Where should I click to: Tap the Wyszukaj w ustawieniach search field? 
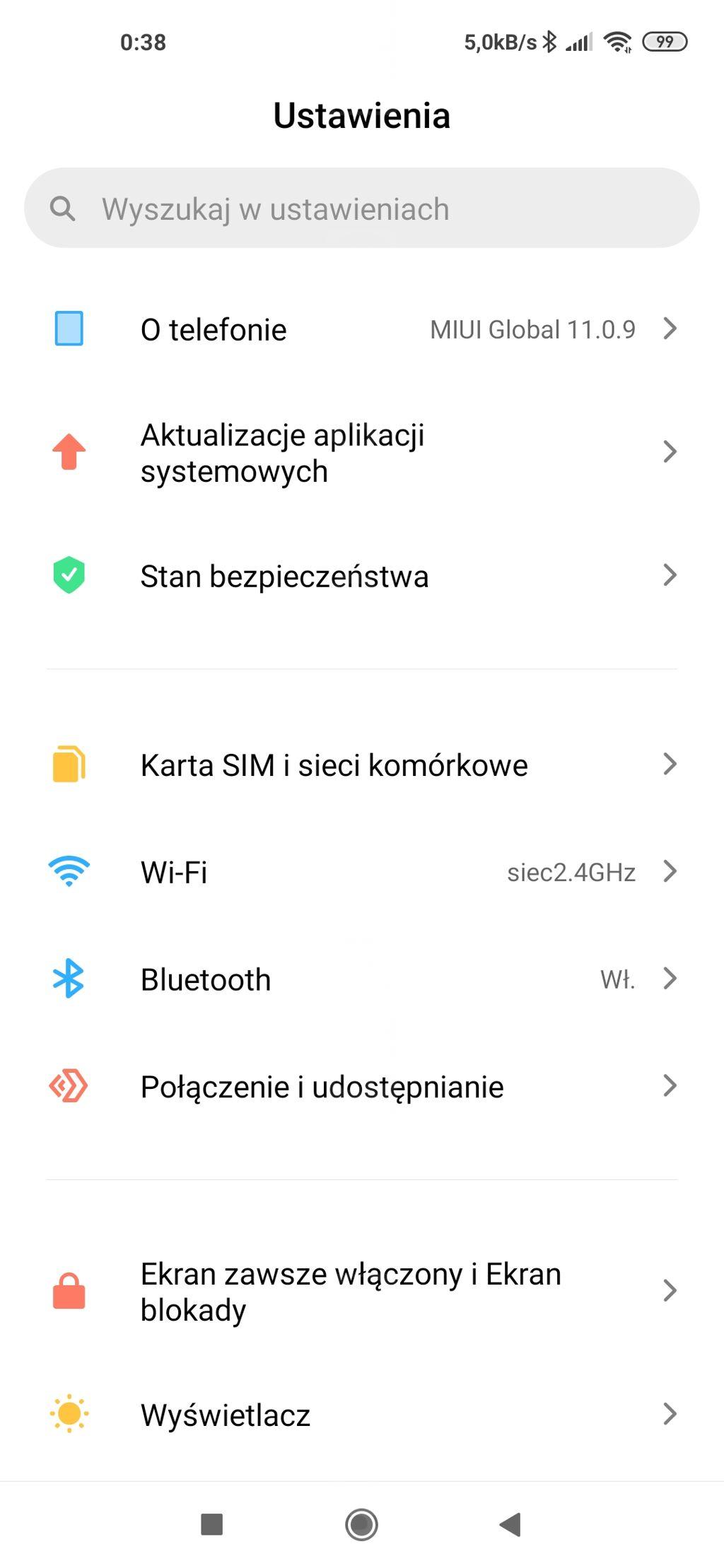361,208
